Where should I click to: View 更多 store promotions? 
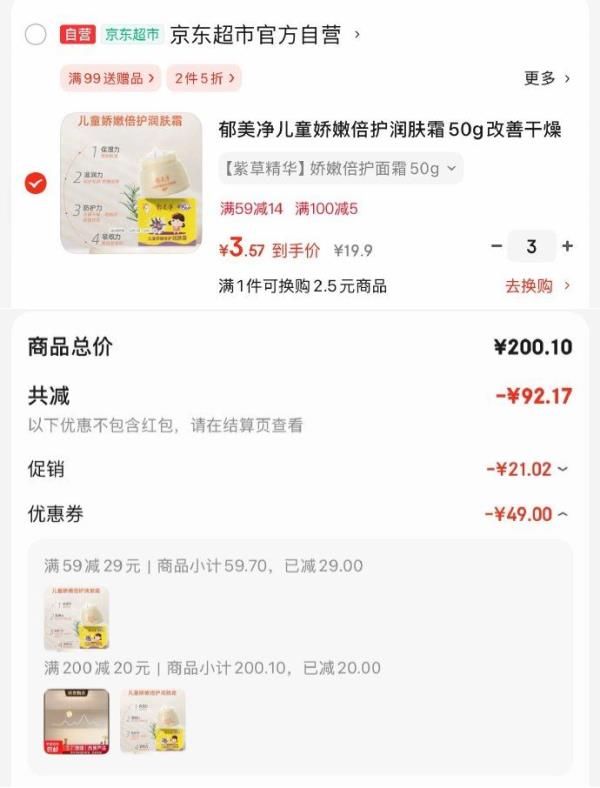click(547, 77)
